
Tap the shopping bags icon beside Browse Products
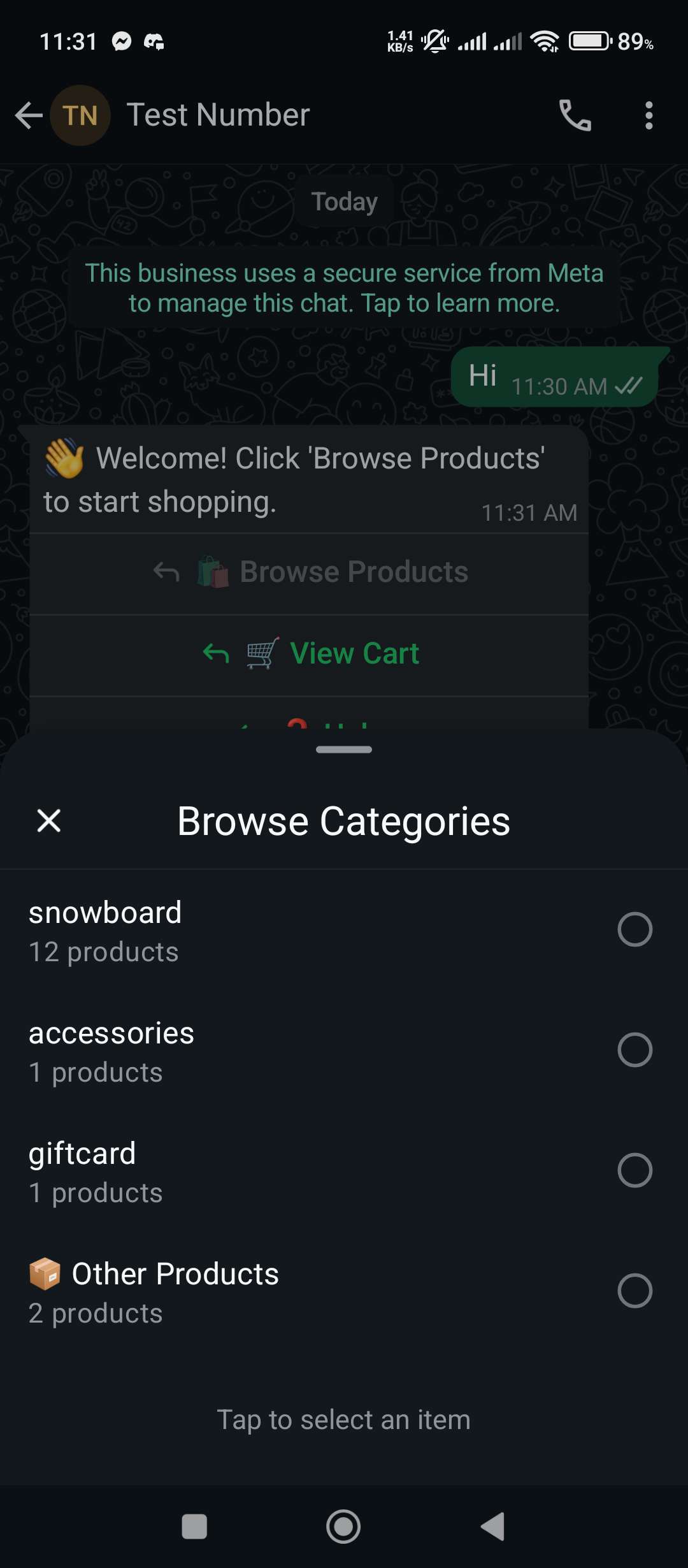pyautogui.click(x=214, y=572)
